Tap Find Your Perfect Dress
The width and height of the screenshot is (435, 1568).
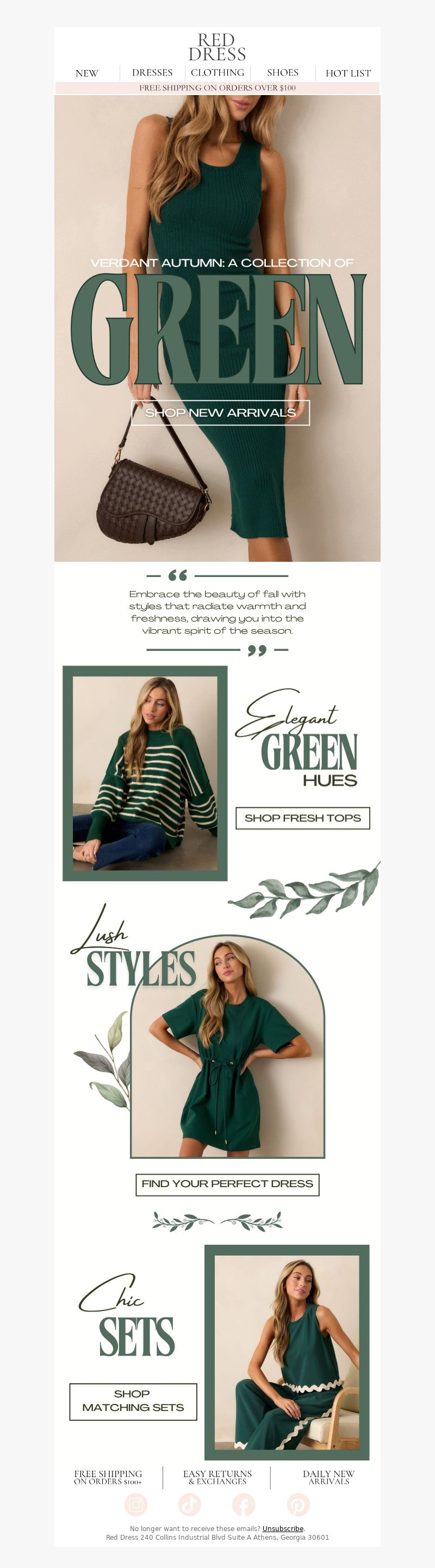tap(227, 1184)
